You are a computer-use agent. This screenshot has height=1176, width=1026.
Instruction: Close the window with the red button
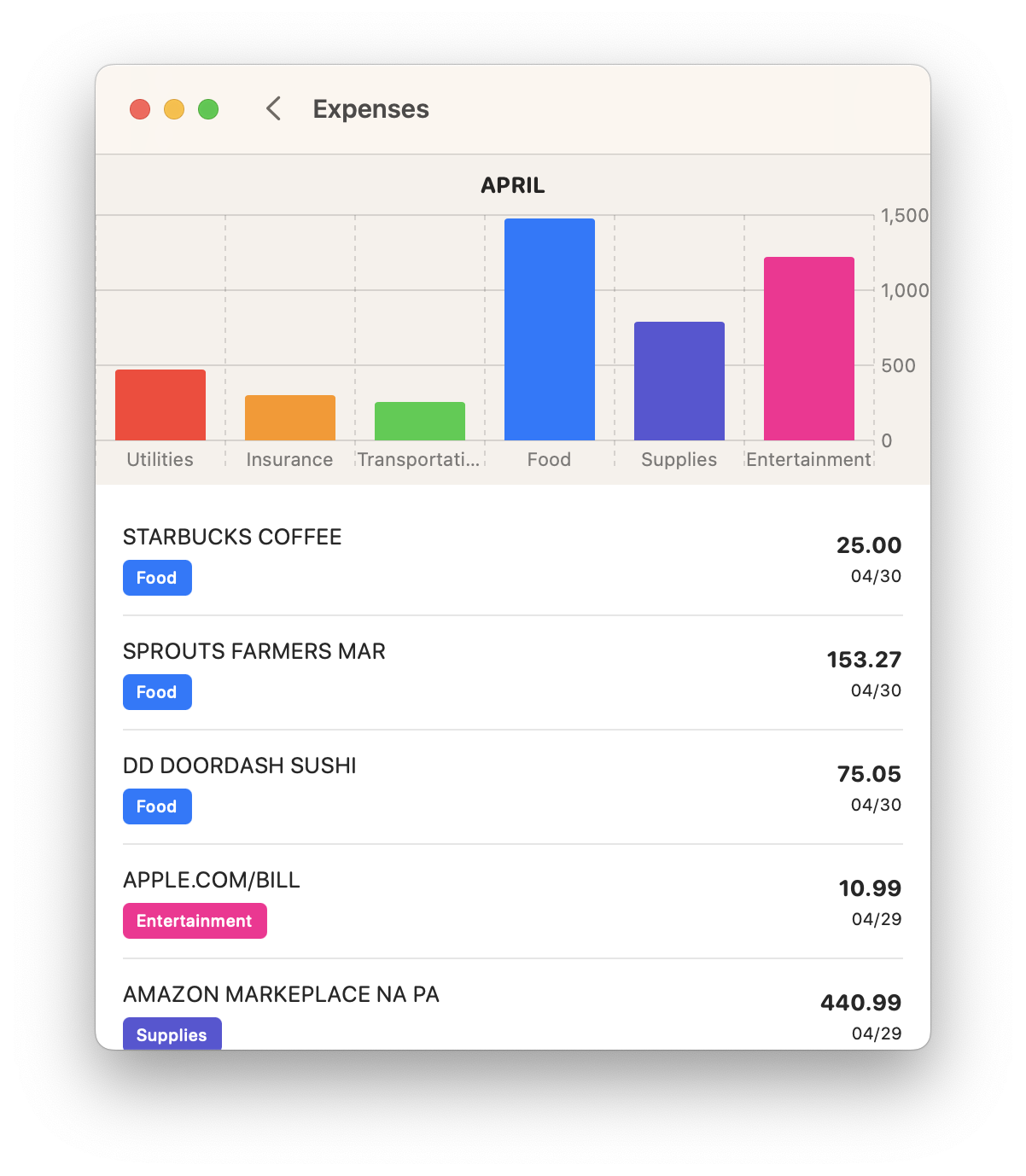tap(140, 109)
